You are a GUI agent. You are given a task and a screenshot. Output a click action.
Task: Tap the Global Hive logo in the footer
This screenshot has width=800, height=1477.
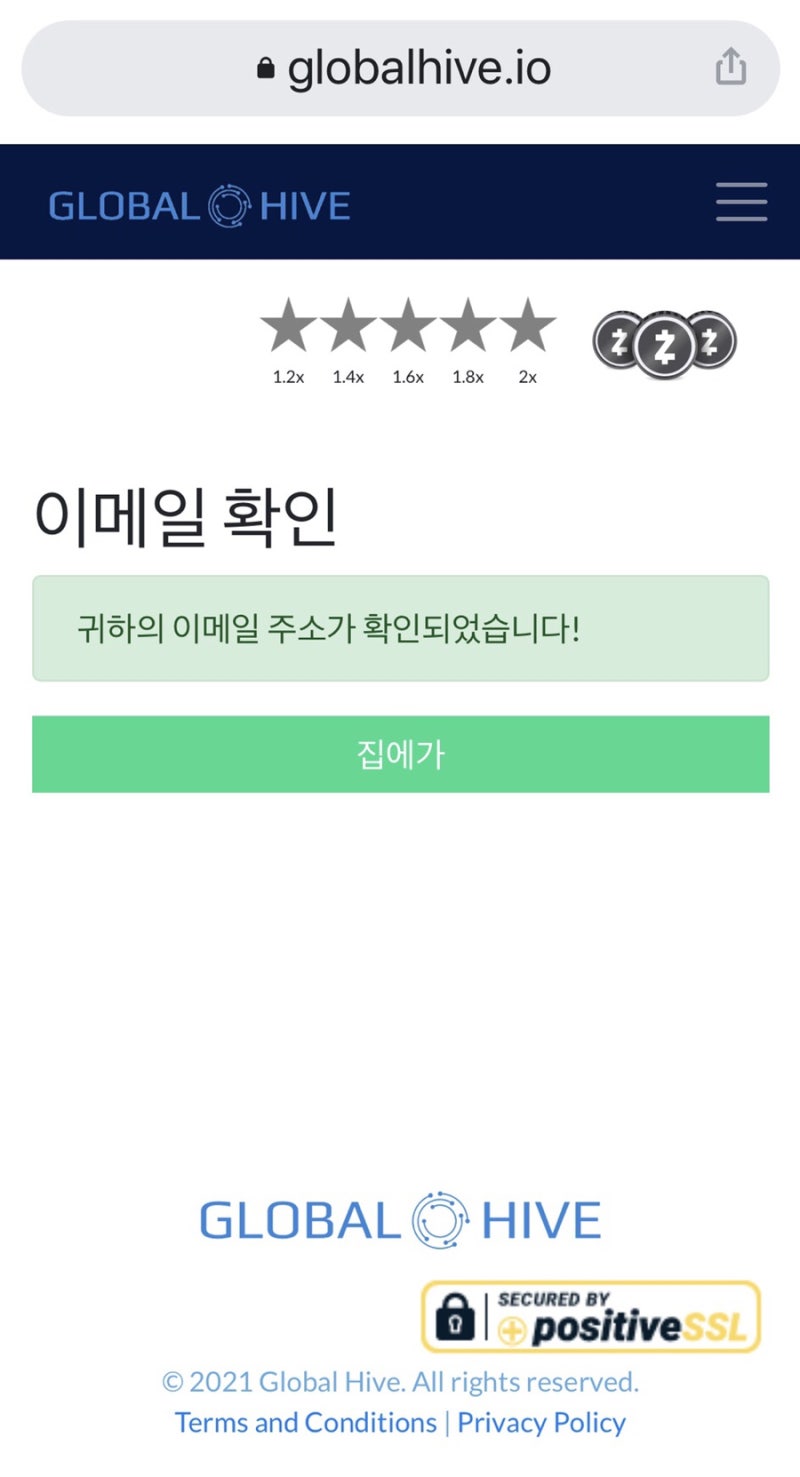pos(400,1218)
